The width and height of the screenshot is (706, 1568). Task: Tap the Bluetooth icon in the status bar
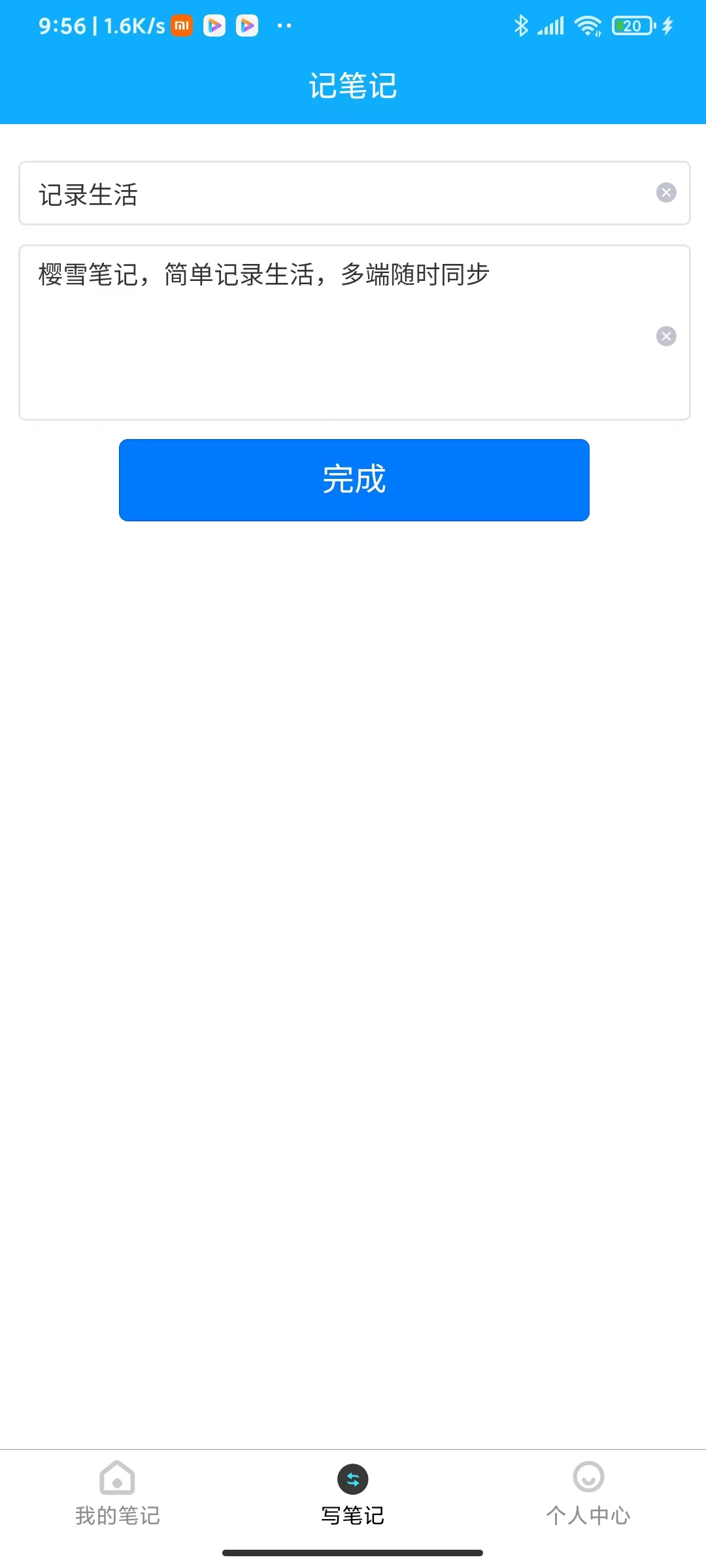(521, 25)
